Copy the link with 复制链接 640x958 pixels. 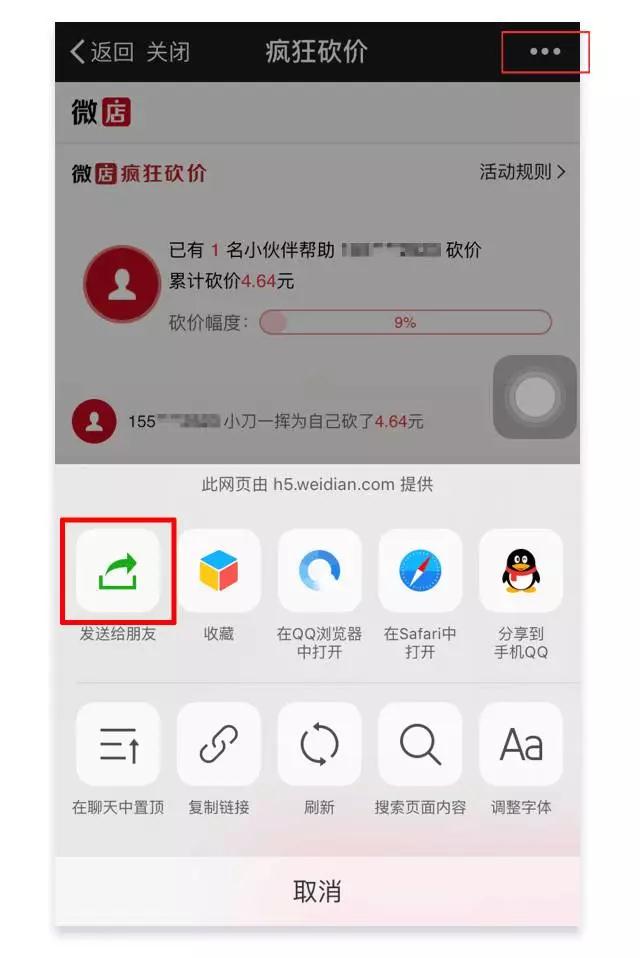click(x=219, y=744)
